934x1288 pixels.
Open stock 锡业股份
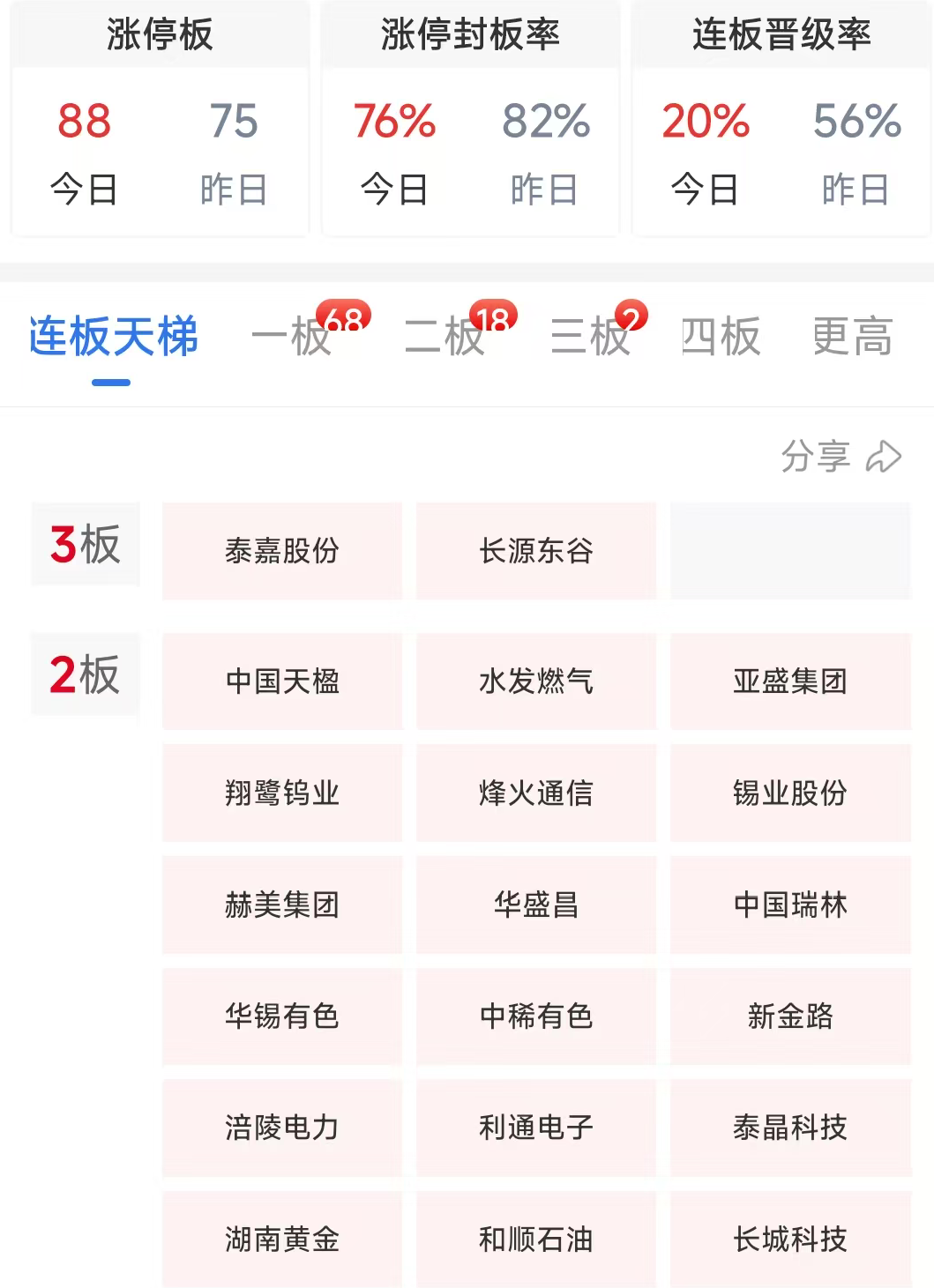click(790, 793)
